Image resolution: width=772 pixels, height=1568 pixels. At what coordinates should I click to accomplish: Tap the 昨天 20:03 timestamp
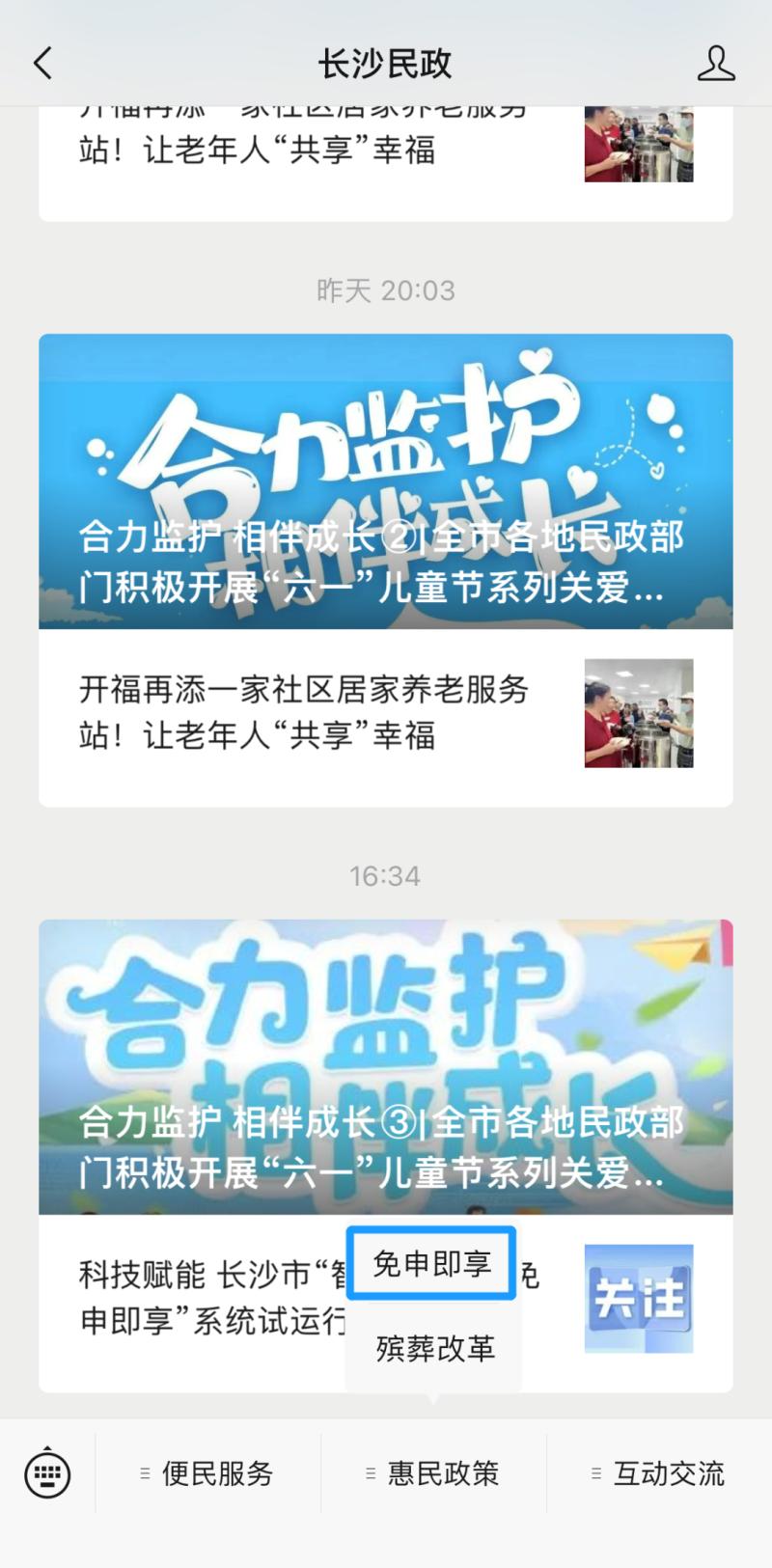(386, 290)
